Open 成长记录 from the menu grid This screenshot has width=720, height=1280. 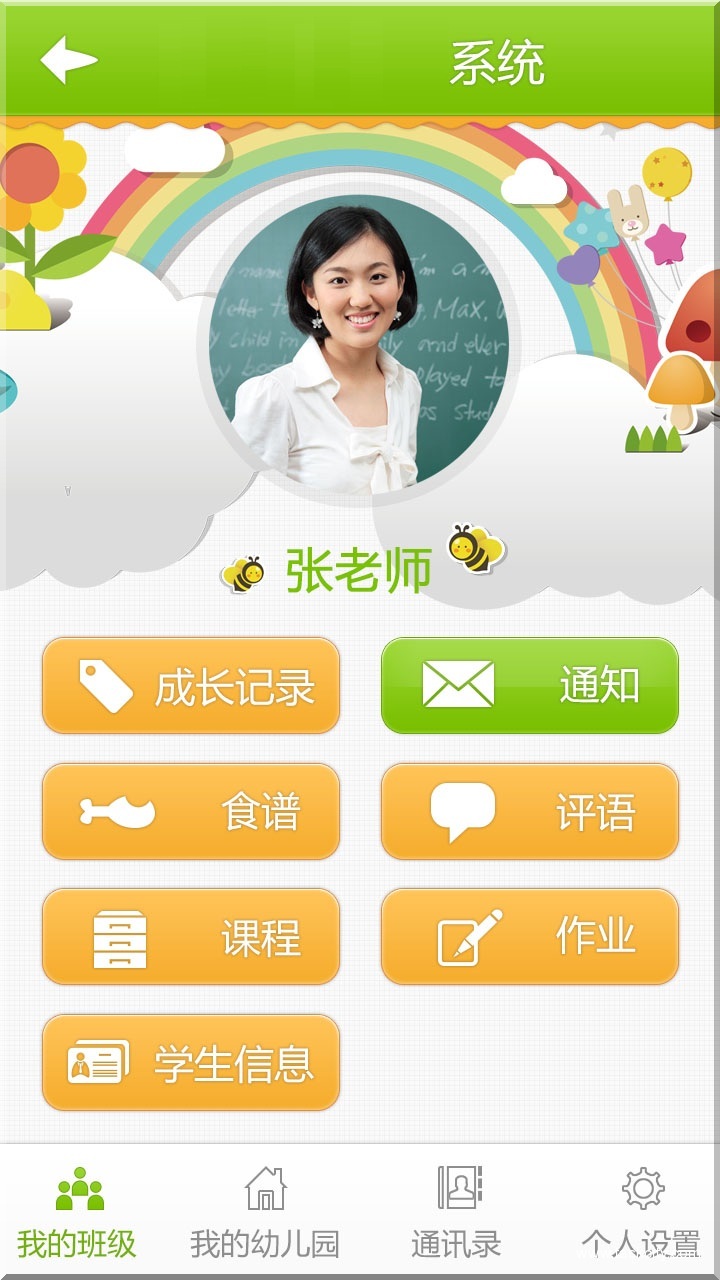point(190,686)
